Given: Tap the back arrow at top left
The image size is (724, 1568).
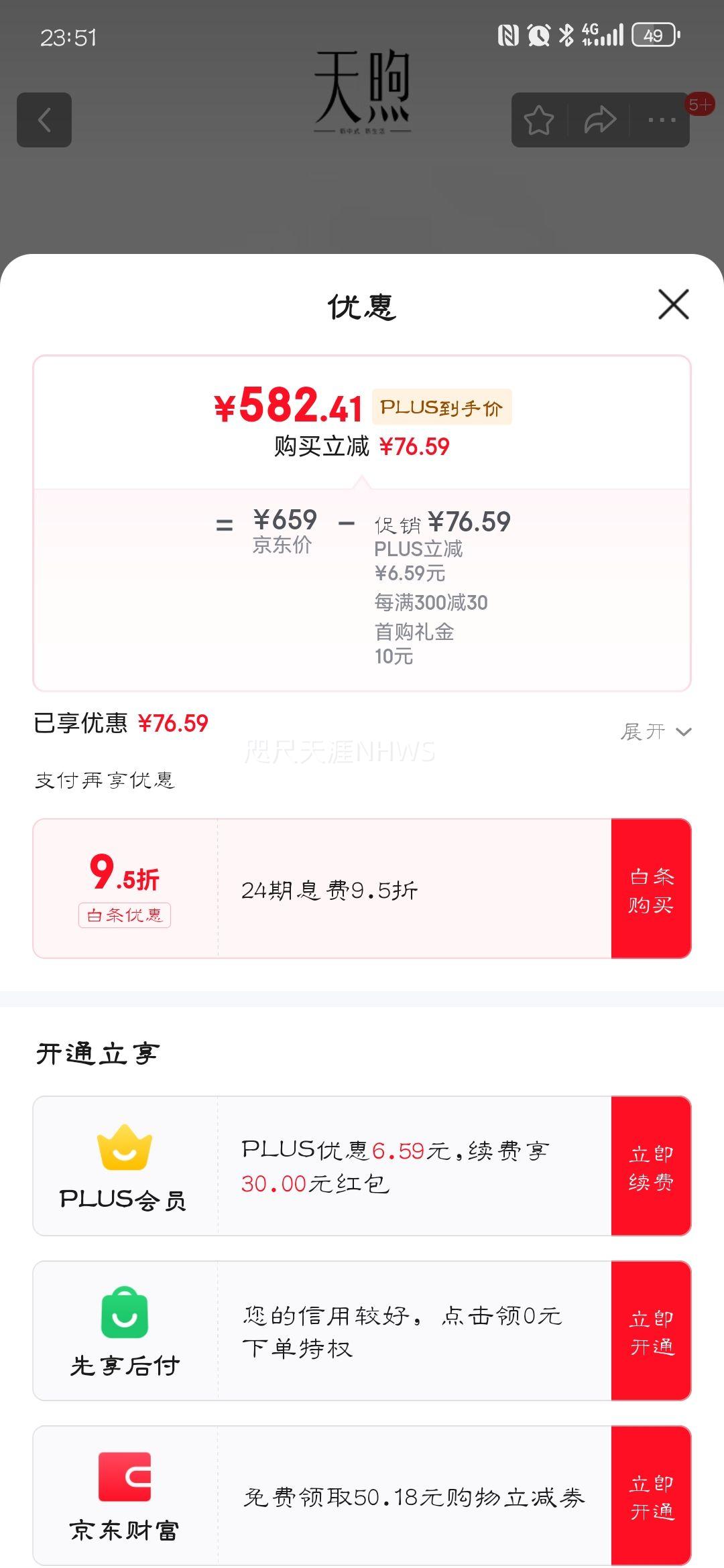Looking at the screenshot, I should [44, 119].
